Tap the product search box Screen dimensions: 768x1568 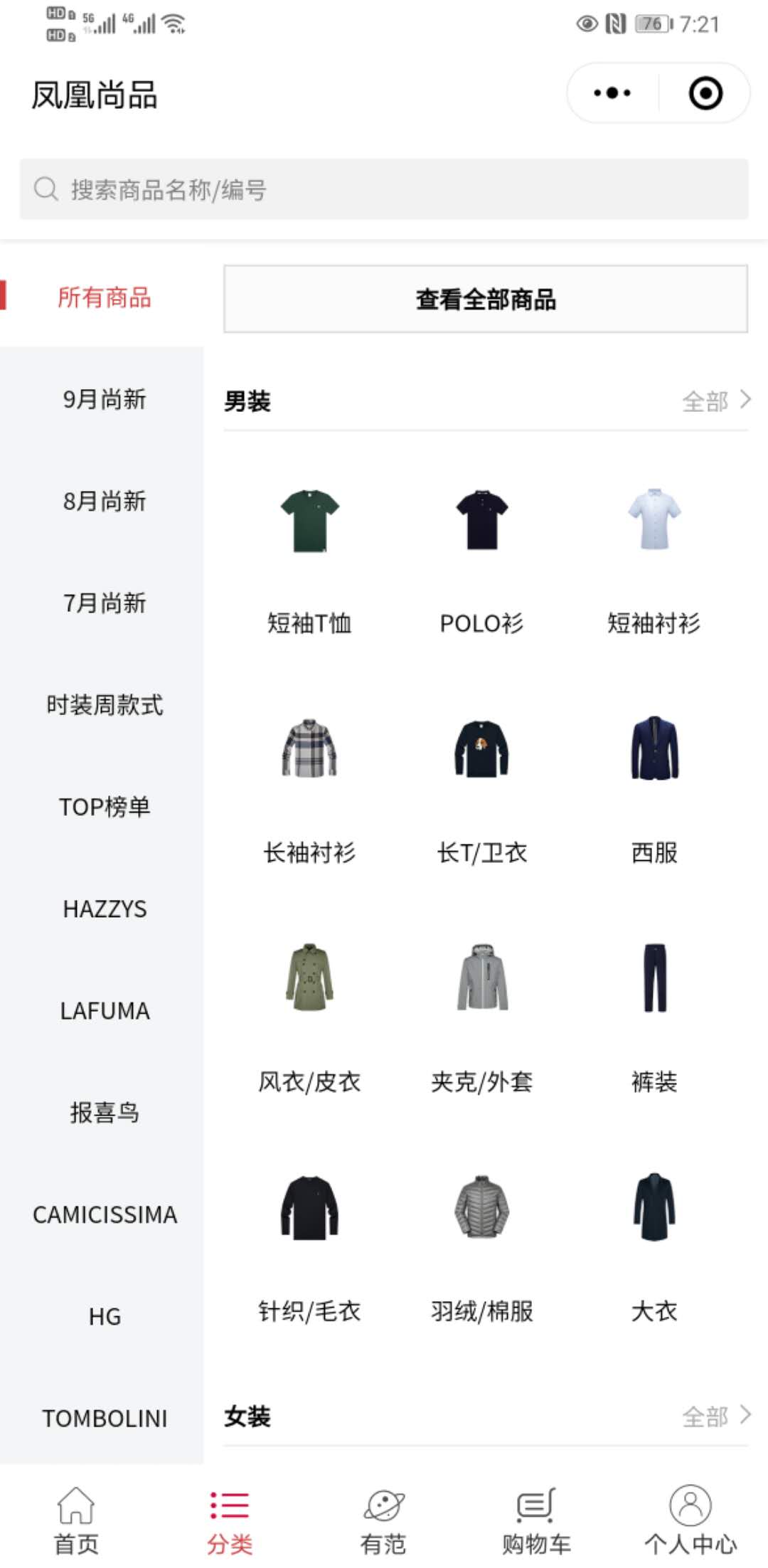point(384,189)
